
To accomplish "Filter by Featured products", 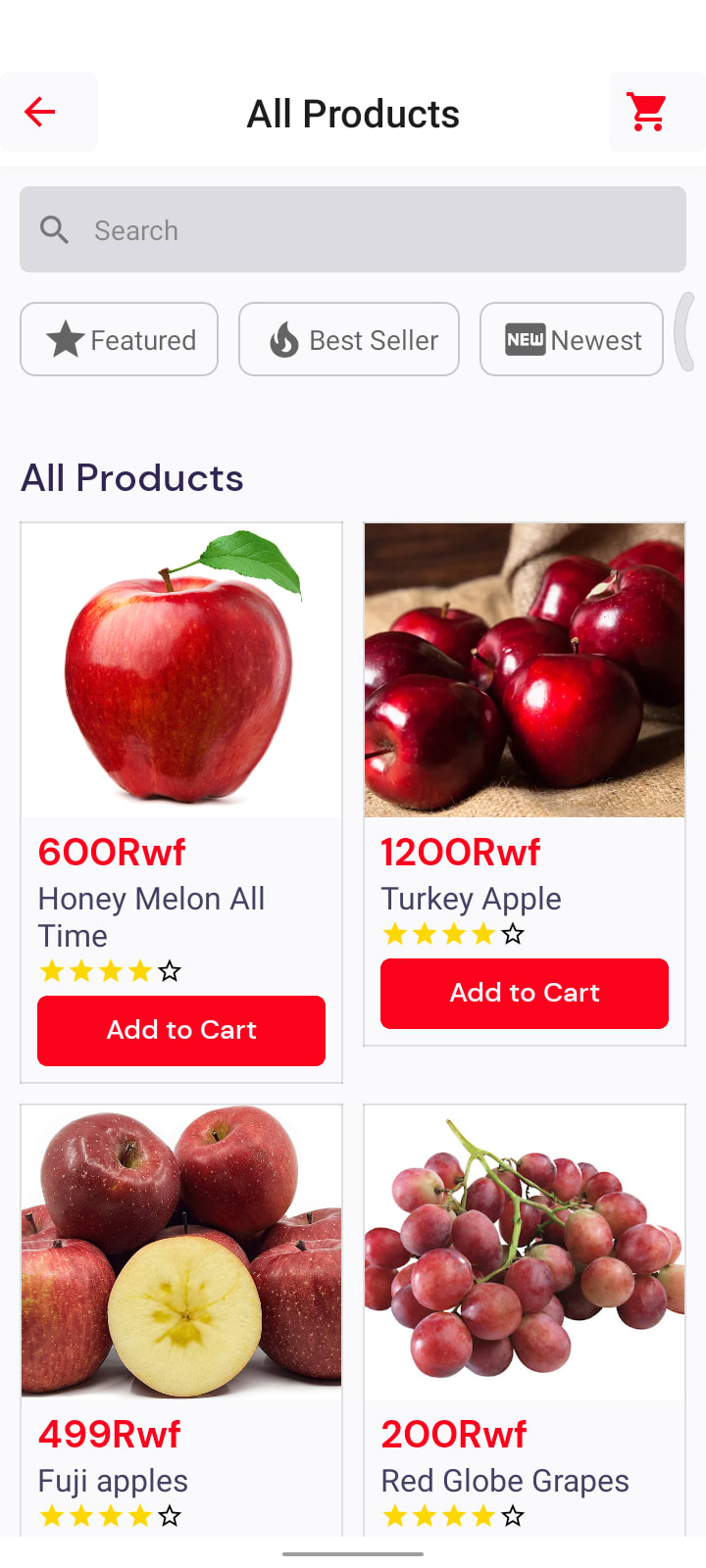I will click(120, 340).
